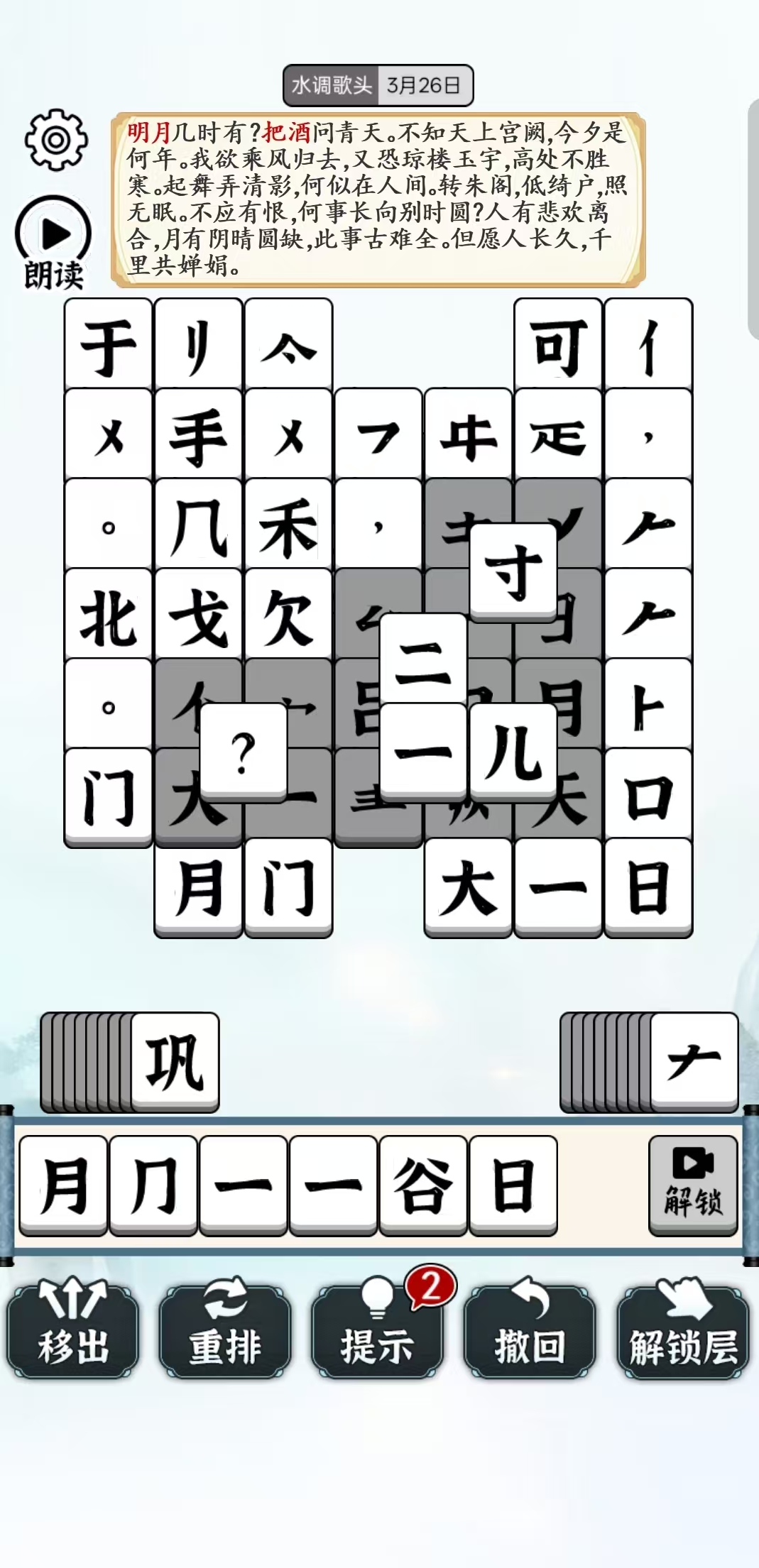This screenshot has height=1568, width=759.
Task: Select the 可 tile
Action: click(559, 346)
